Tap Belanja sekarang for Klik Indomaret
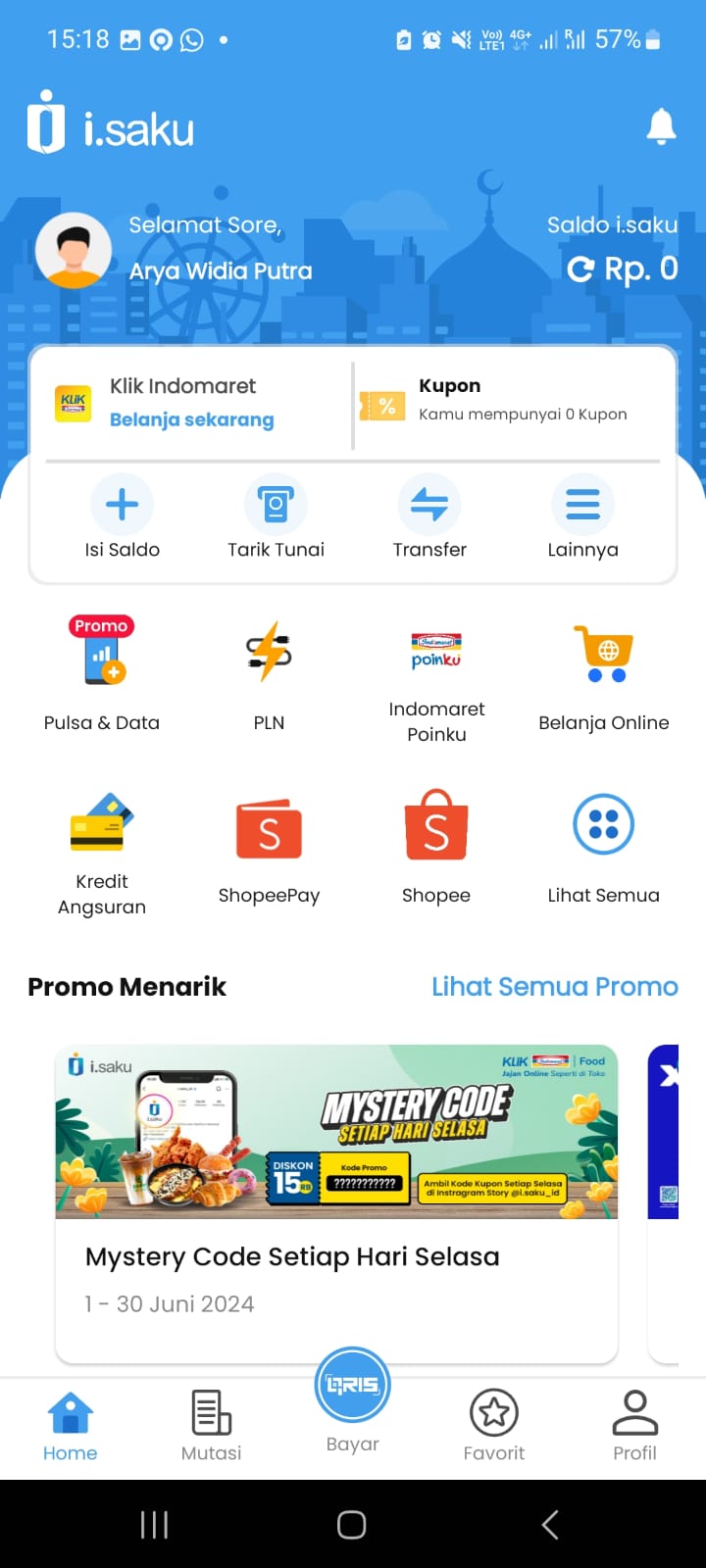 [191, 419]
